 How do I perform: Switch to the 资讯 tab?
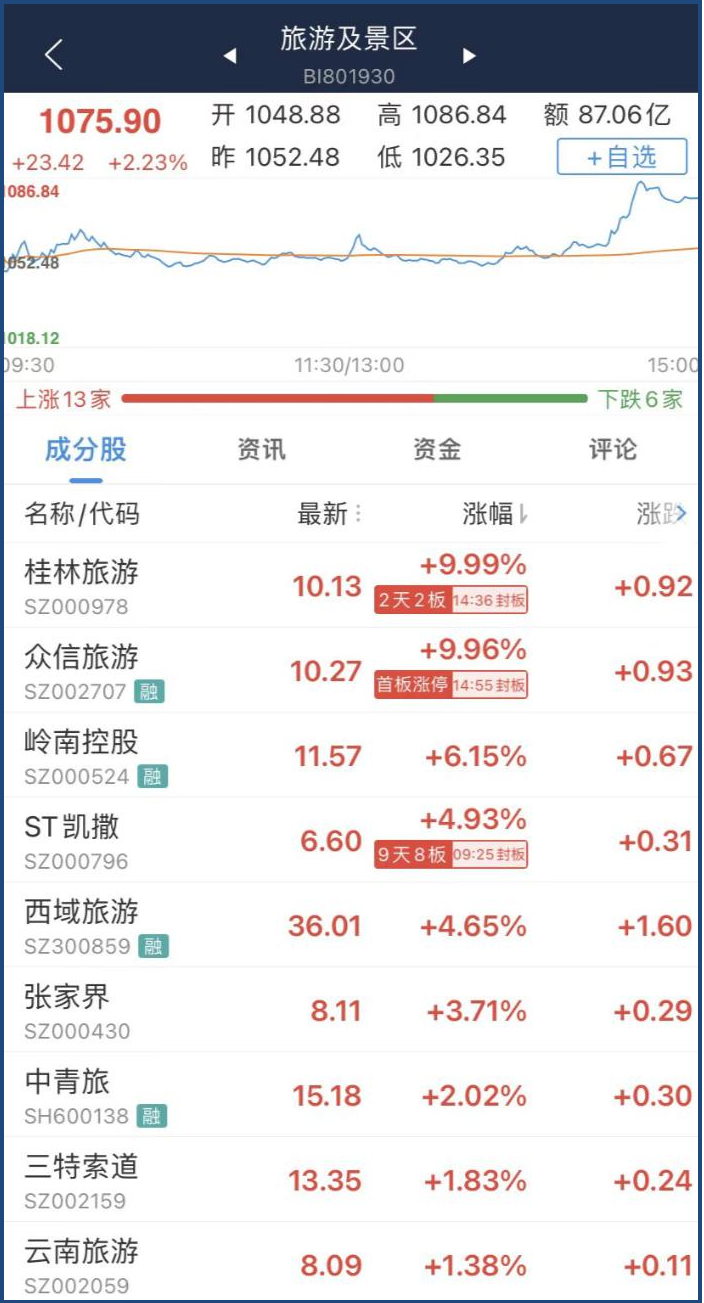262,450
